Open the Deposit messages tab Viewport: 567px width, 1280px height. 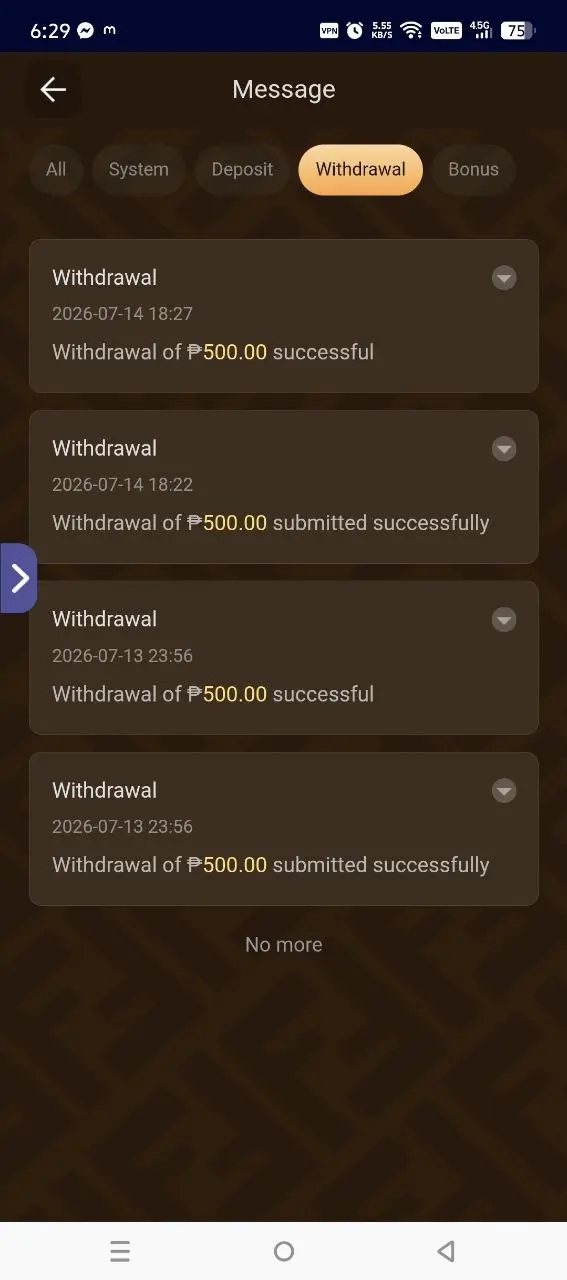point(242,169)
